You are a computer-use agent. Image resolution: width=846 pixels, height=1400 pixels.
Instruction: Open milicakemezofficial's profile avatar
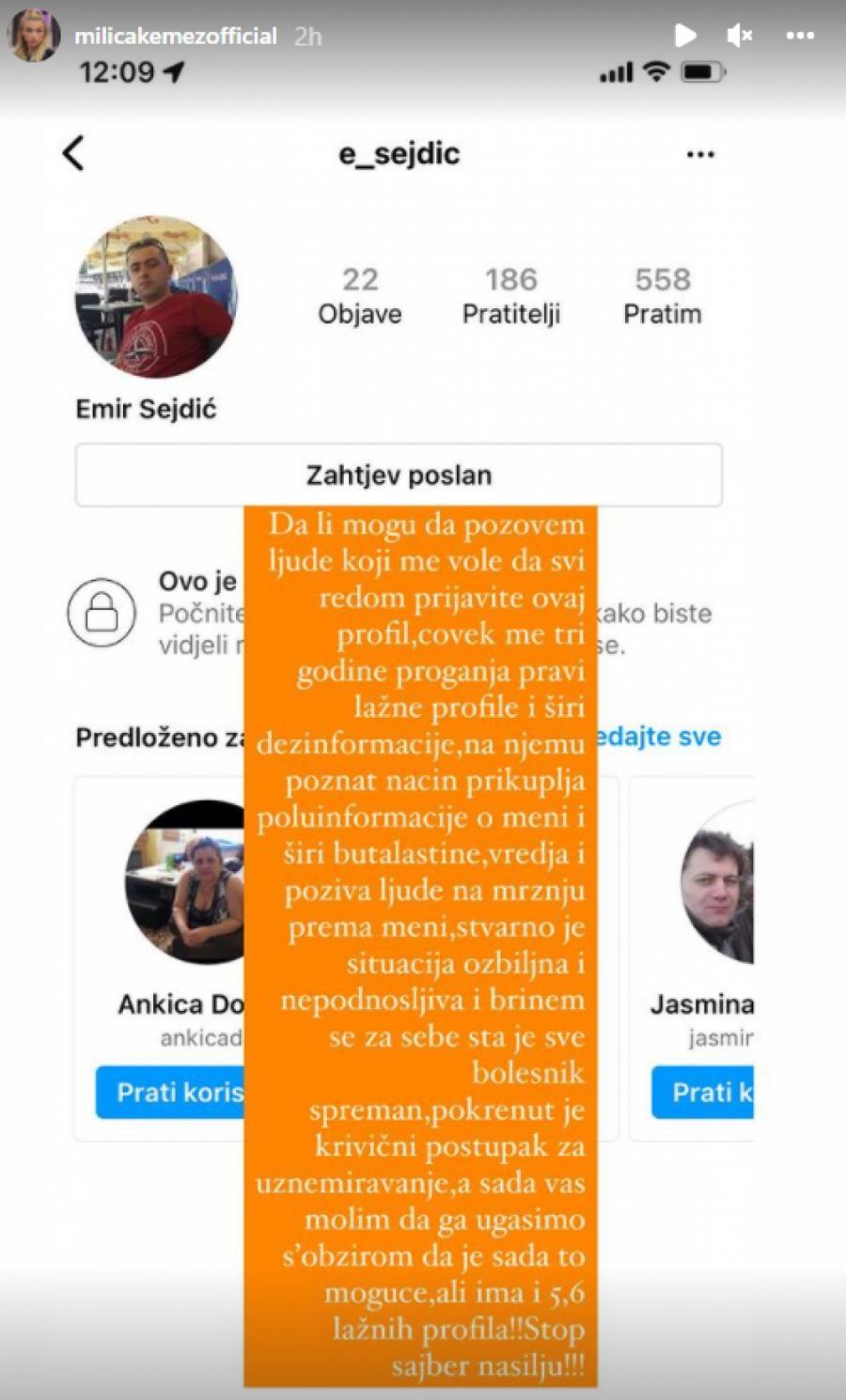coord(33,35)
